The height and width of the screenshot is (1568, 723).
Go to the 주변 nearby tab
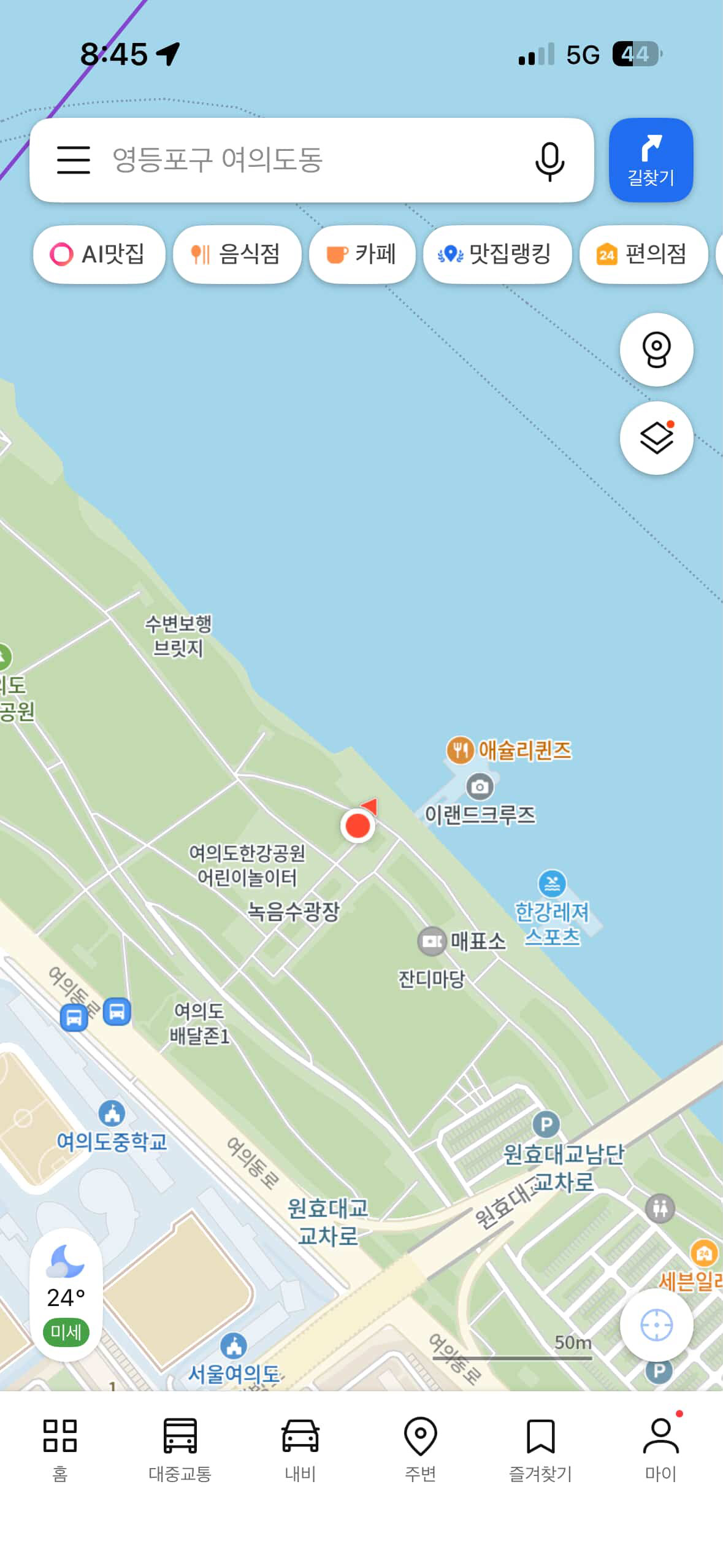pos(420,1448)
